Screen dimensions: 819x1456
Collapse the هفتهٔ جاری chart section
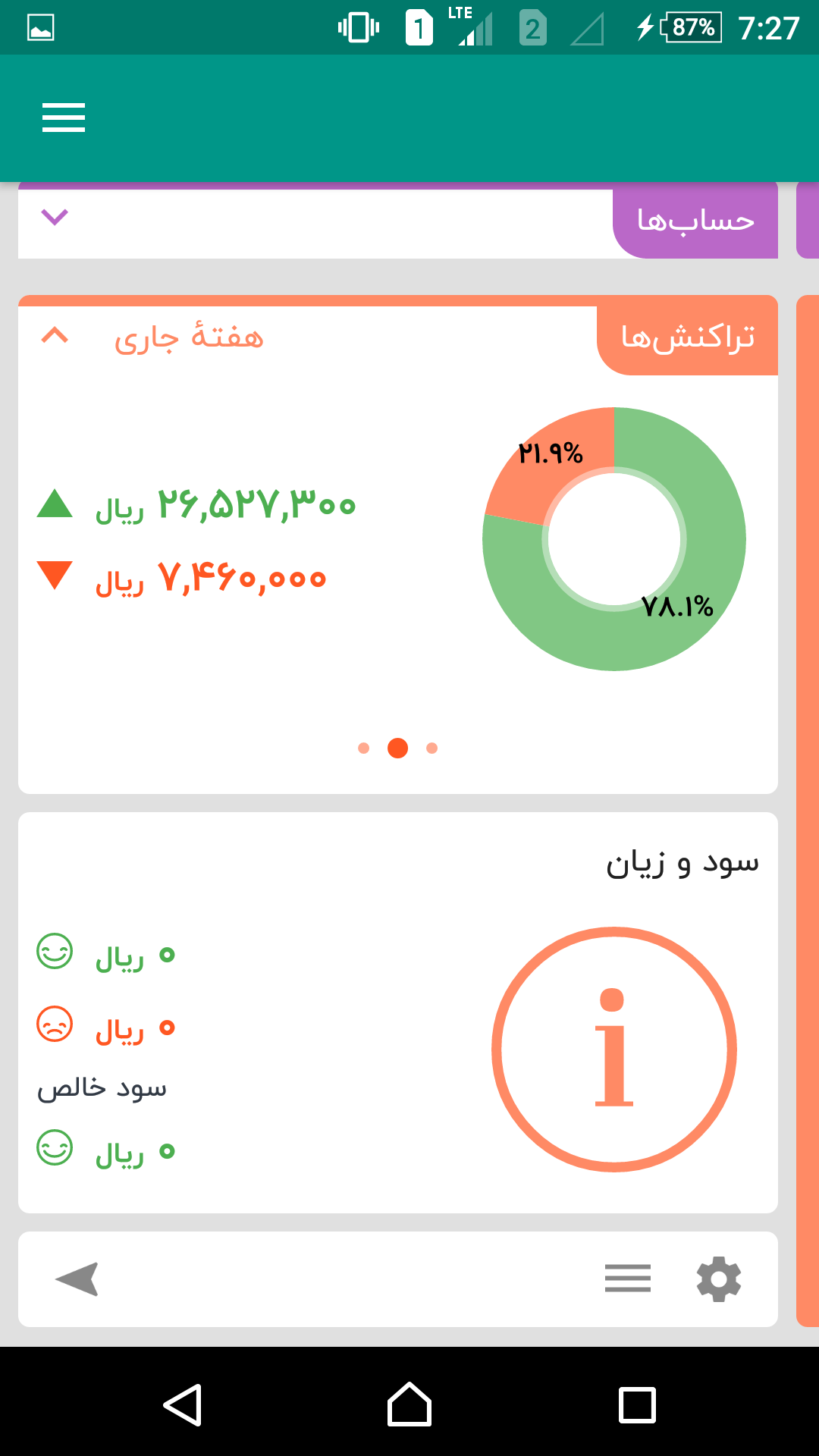54,336
